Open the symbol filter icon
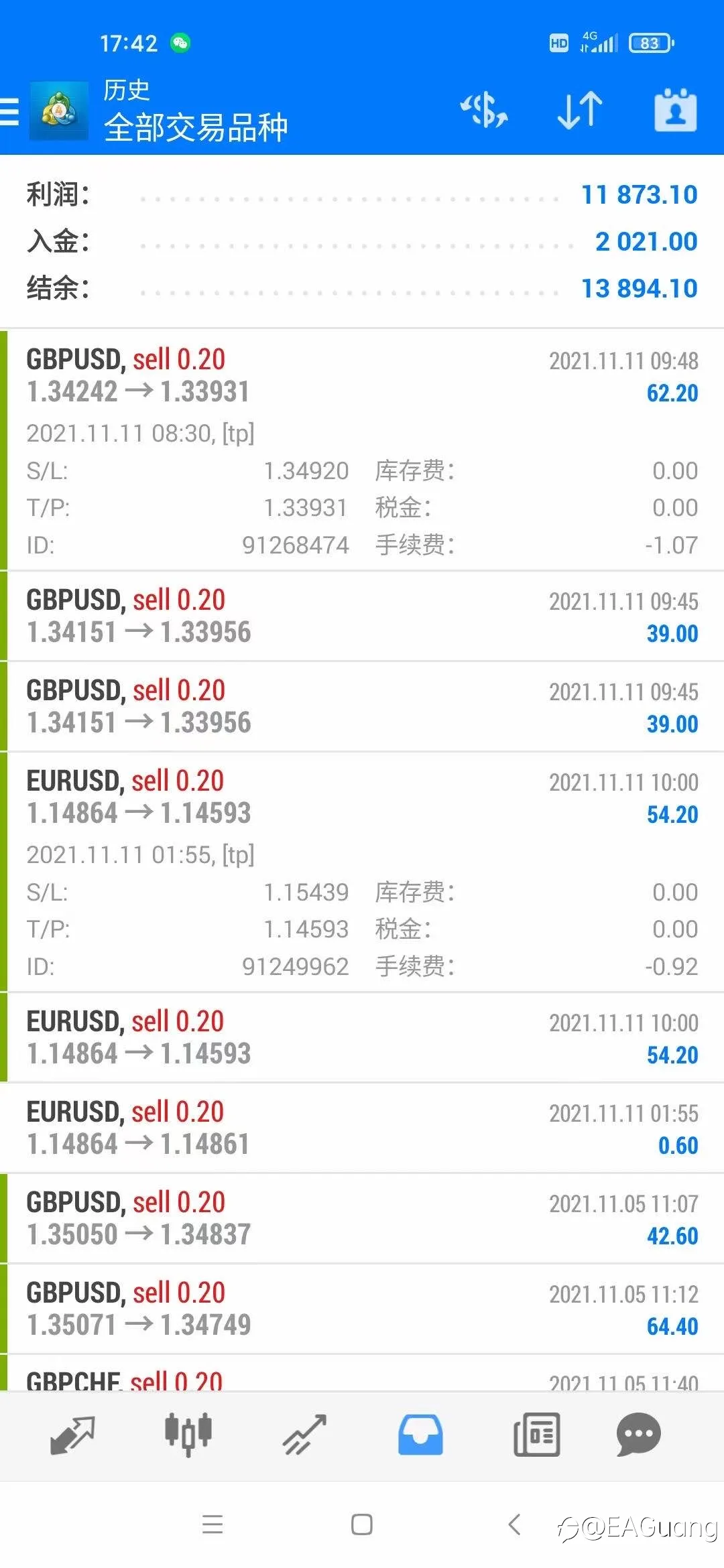The width and height of the screenshot is (724, 1568). point(484,111)
